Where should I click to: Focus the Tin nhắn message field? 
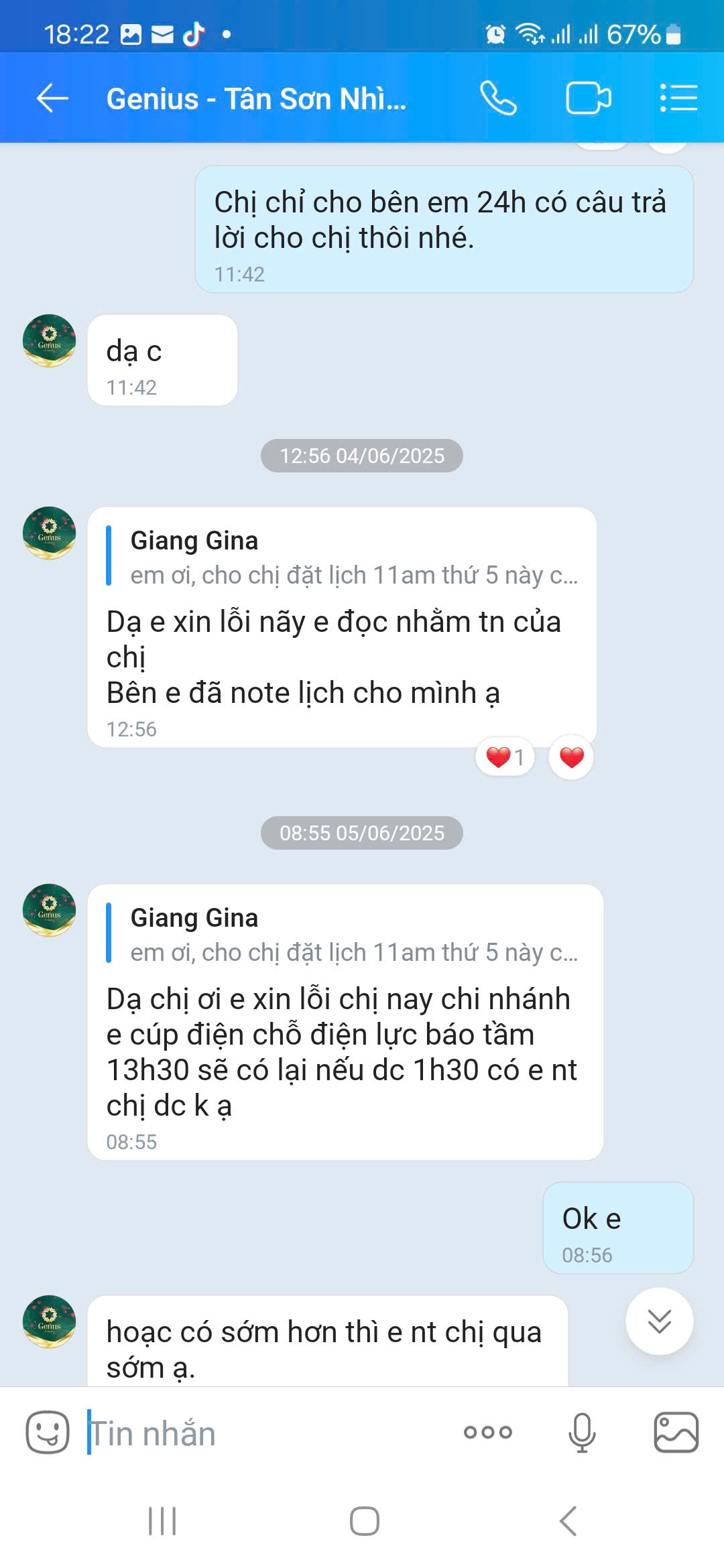click(268, 1433)
